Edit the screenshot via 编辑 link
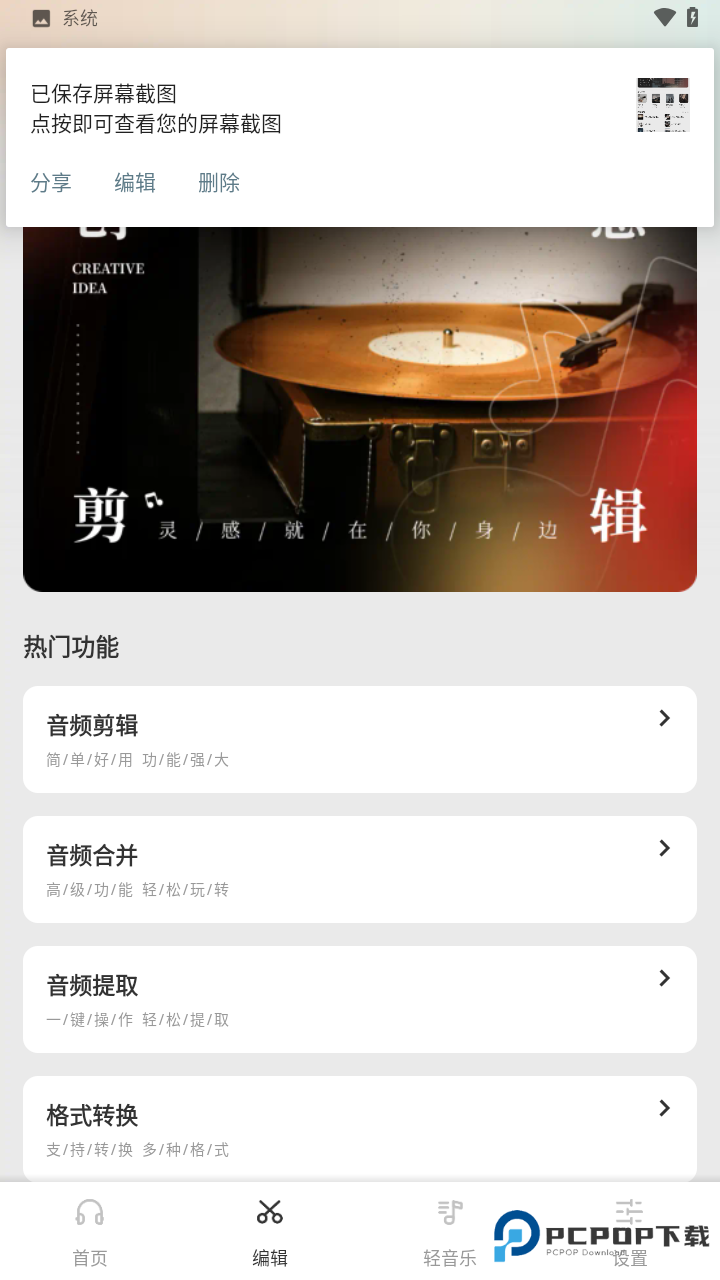 coord(135,183)
